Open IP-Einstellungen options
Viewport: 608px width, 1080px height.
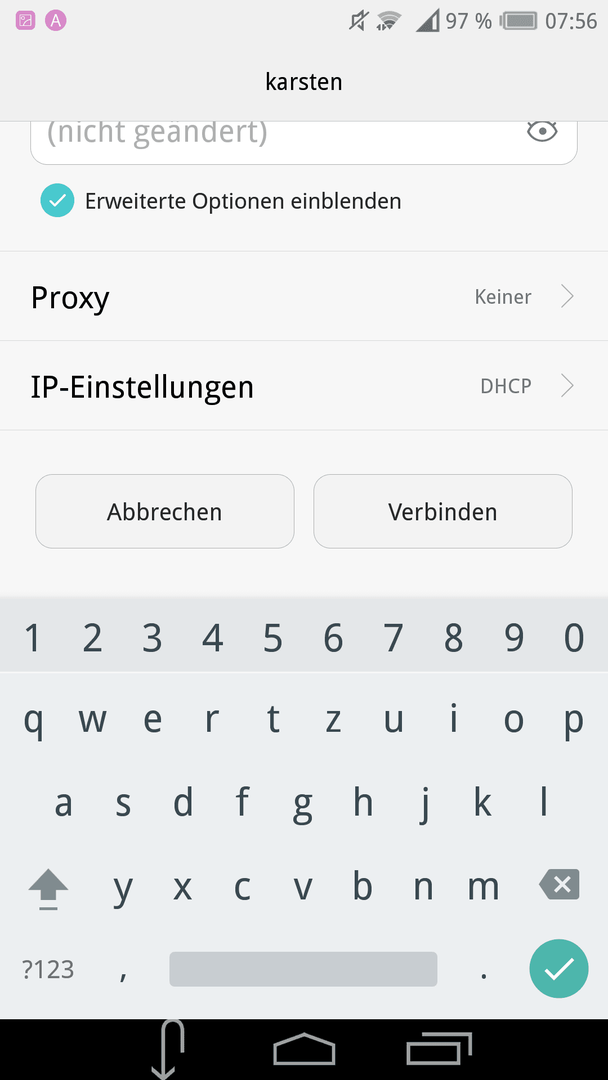tap(304, 386)
